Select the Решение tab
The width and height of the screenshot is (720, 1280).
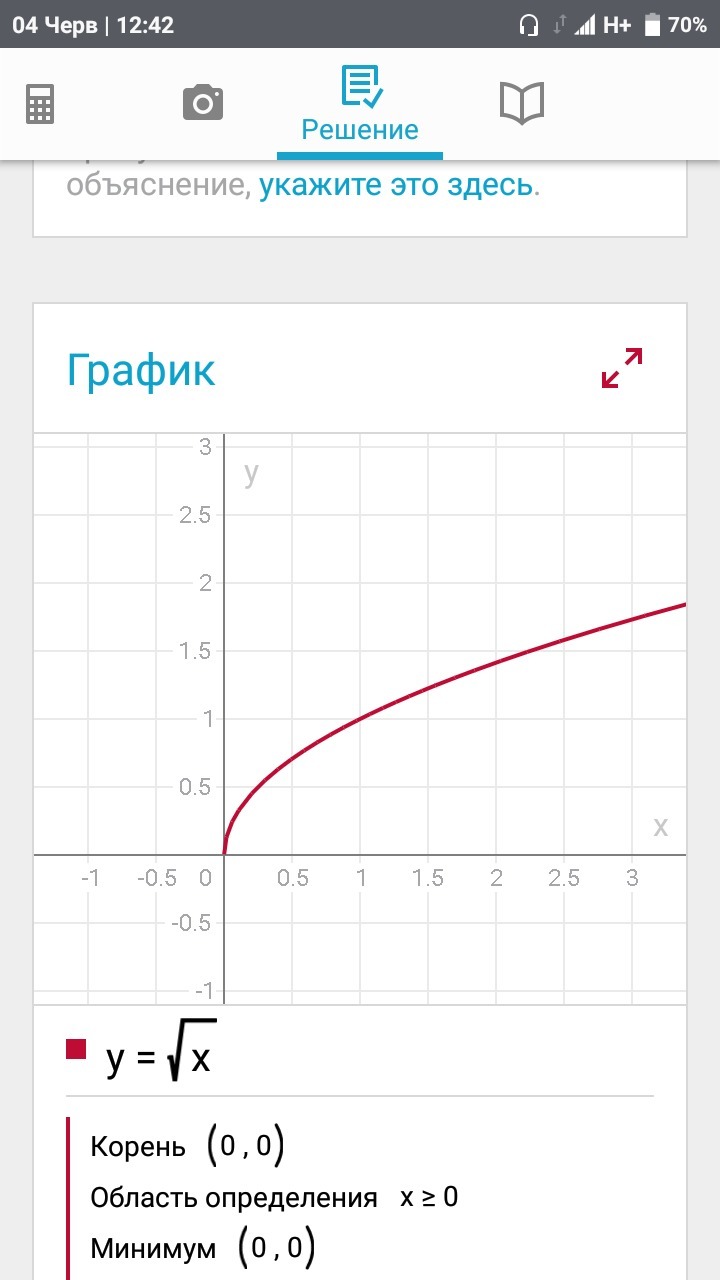pos(360,105)
